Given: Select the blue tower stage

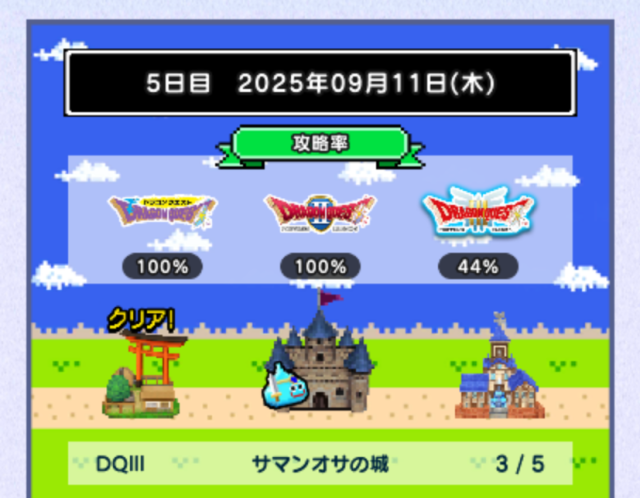Looking at the screenshot, I should point(497,372).
